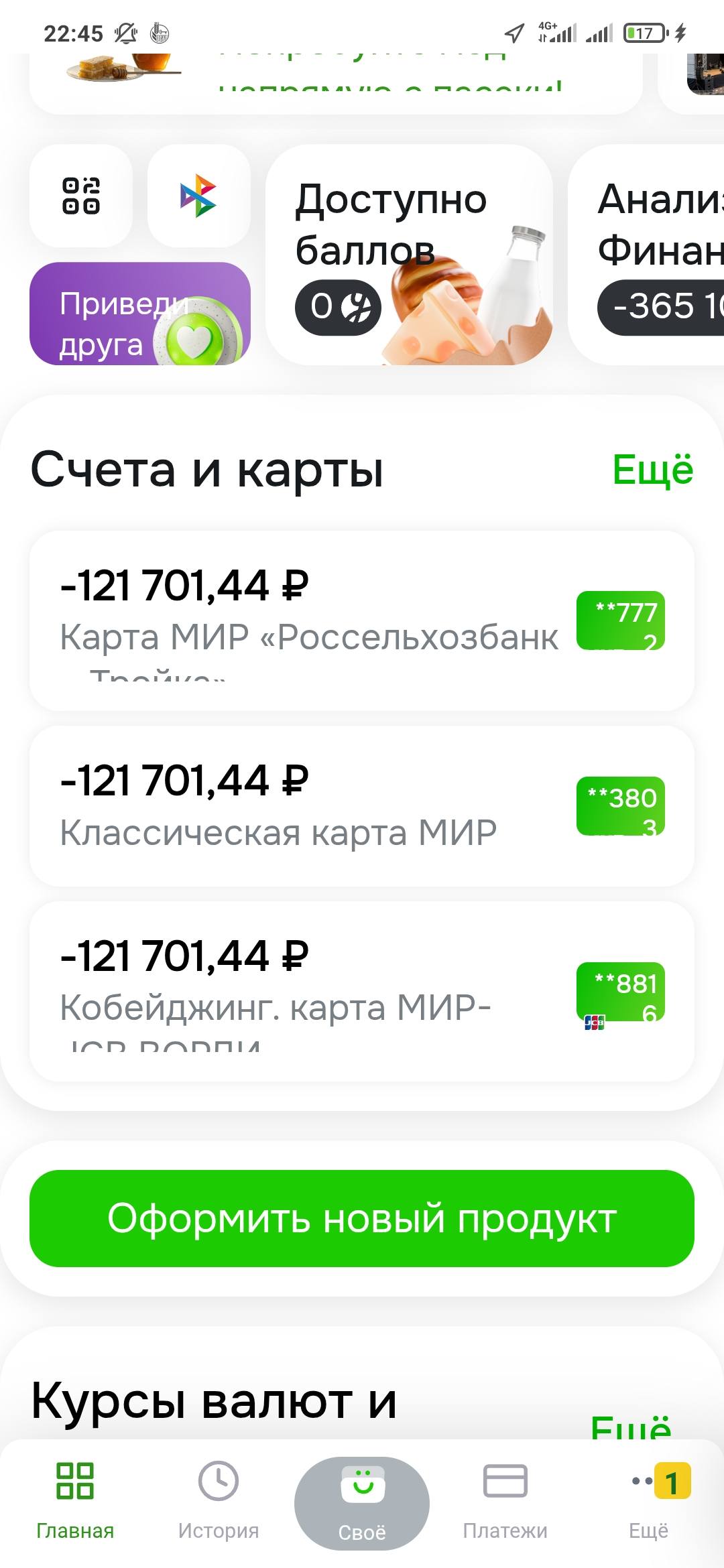This screenshot has width=724, height=1568.
Task: Expand Счета и карты via Ещё
Action: pos(654,469)
